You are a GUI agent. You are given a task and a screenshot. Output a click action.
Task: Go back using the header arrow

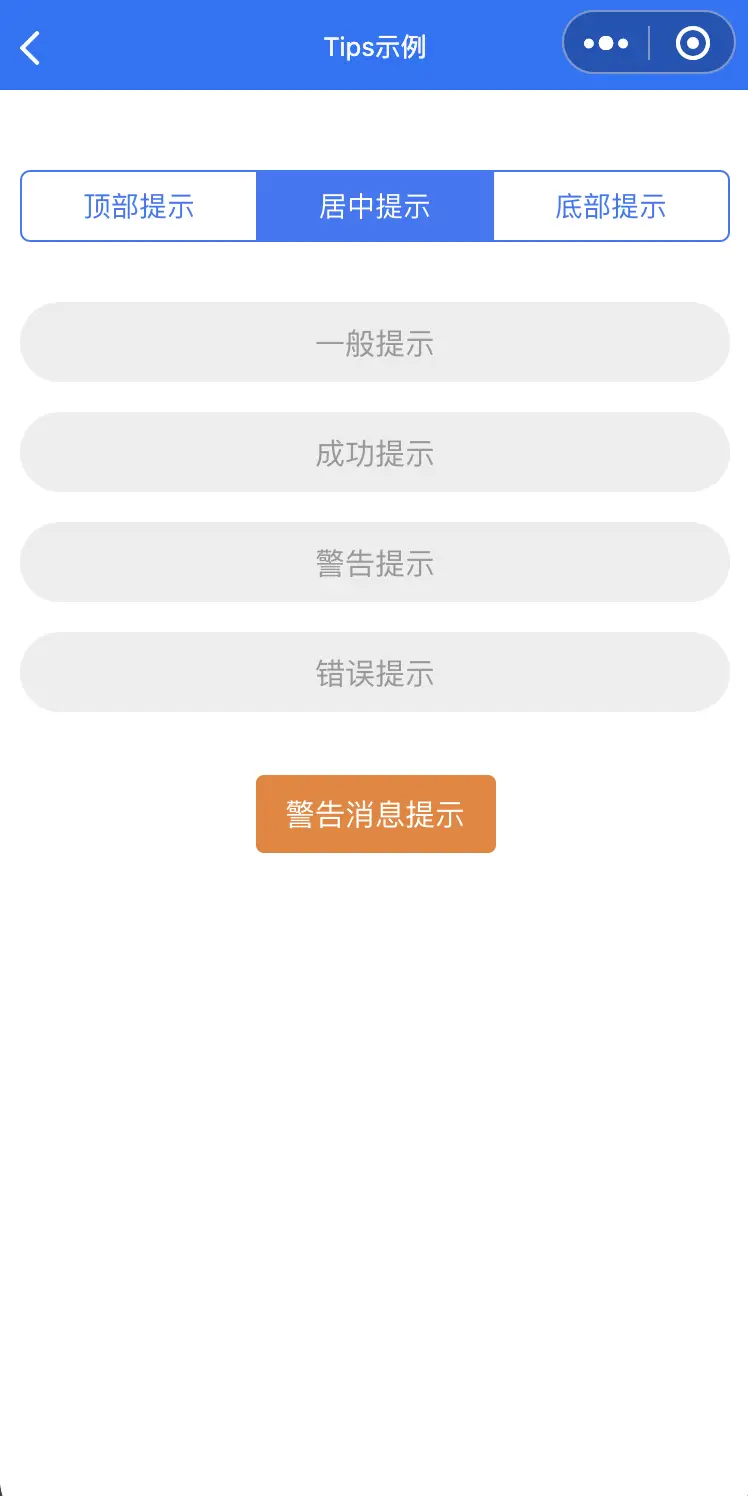click(x=31, y=47)
